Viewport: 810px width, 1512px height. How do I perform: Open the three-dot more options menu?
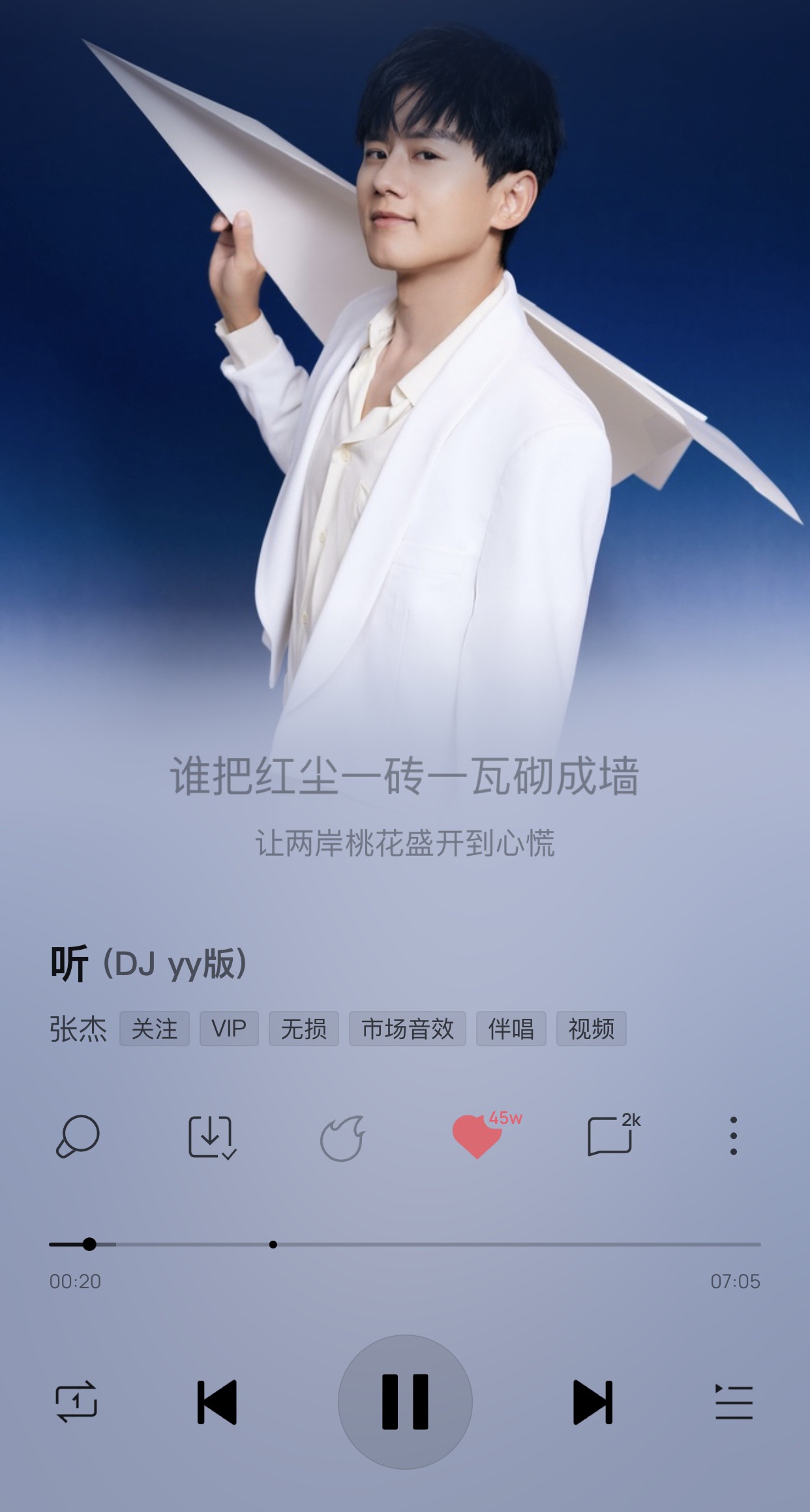[734, 1136]
